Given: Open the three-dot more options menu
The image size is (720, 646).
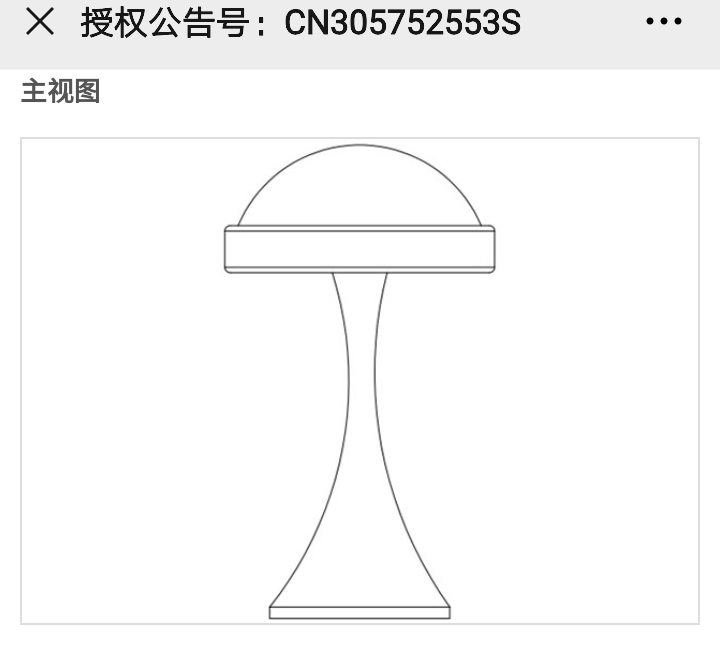Looking at the screenshot, I should (664, 23).
